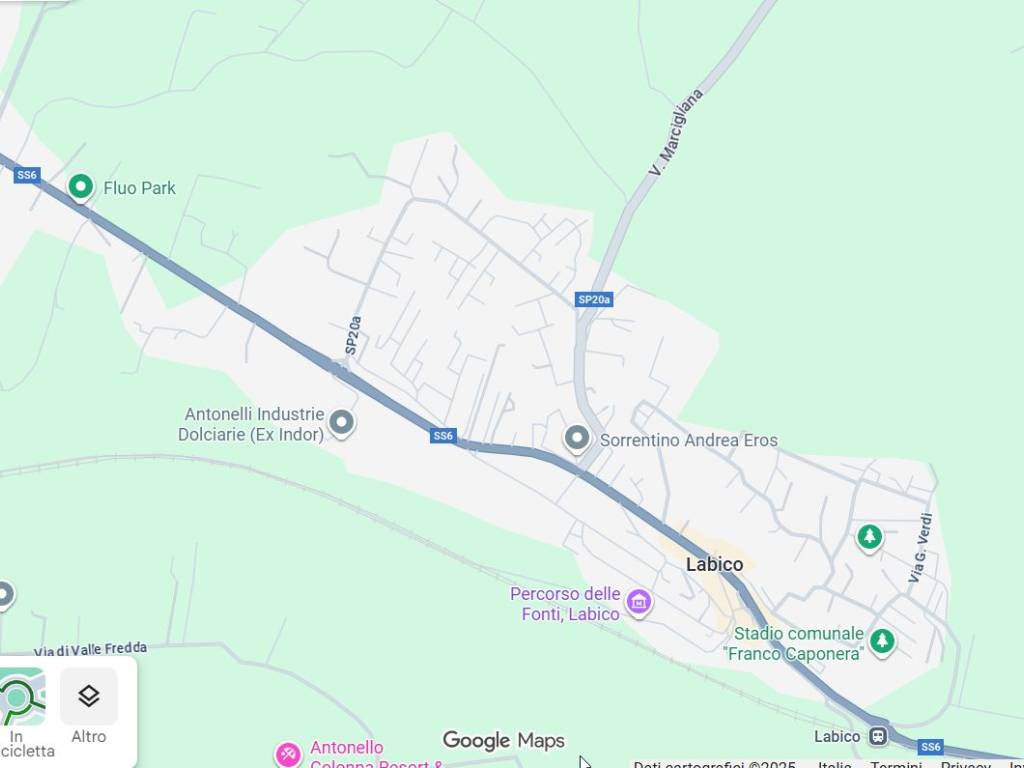Open Antonello Colonna Resort place pin
The height and width of the screenshot is (768, 1024).
coord(288,752)
